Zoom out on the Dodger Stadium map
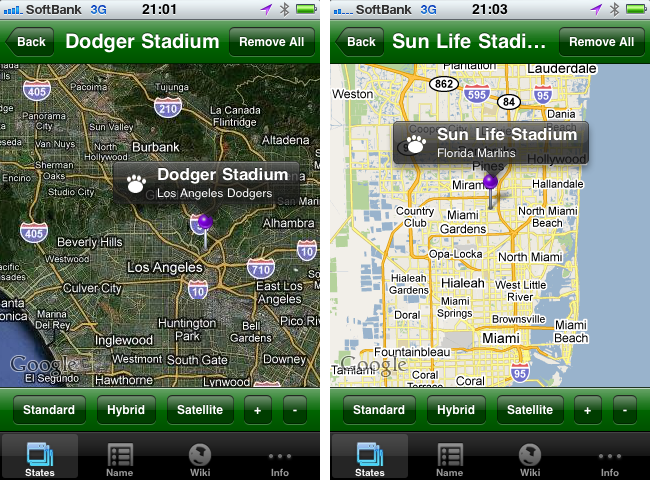Image resolution: width=650 pixels, height=480 pixels. tap(295, 410)
